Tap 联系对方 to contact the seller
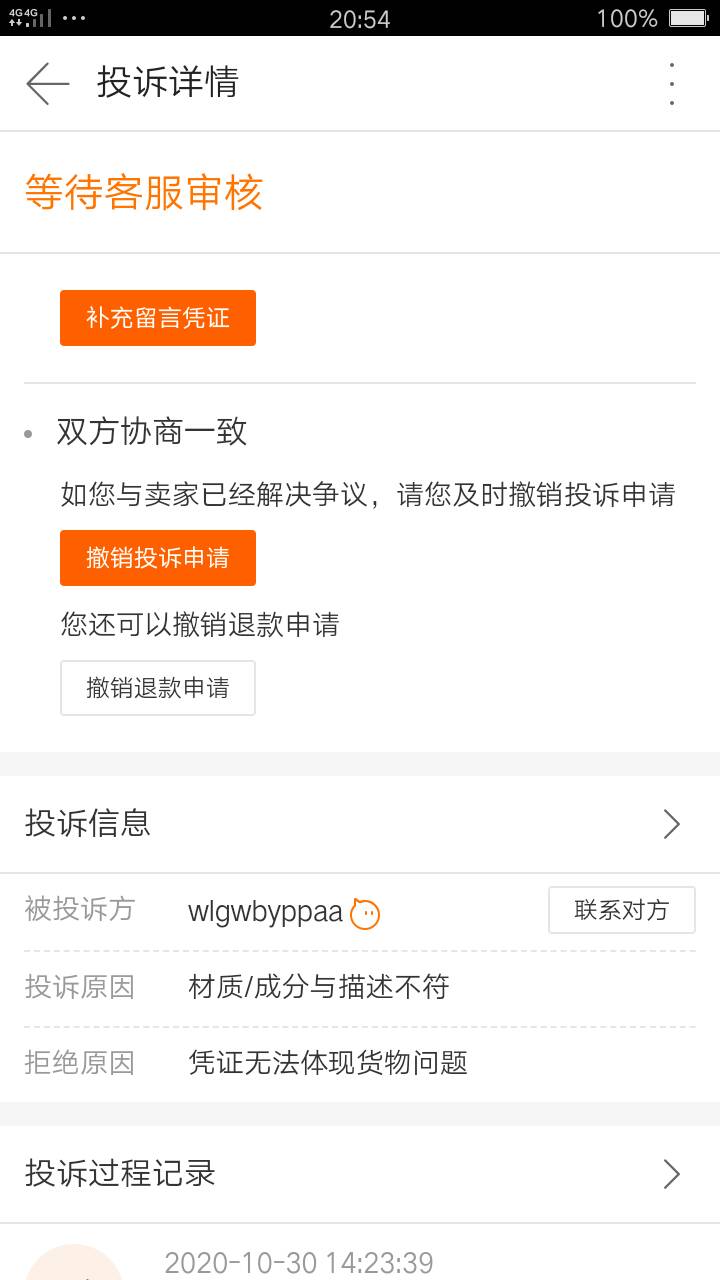The width and height of the screenshot is (720, 1280). tap(622, 910)
